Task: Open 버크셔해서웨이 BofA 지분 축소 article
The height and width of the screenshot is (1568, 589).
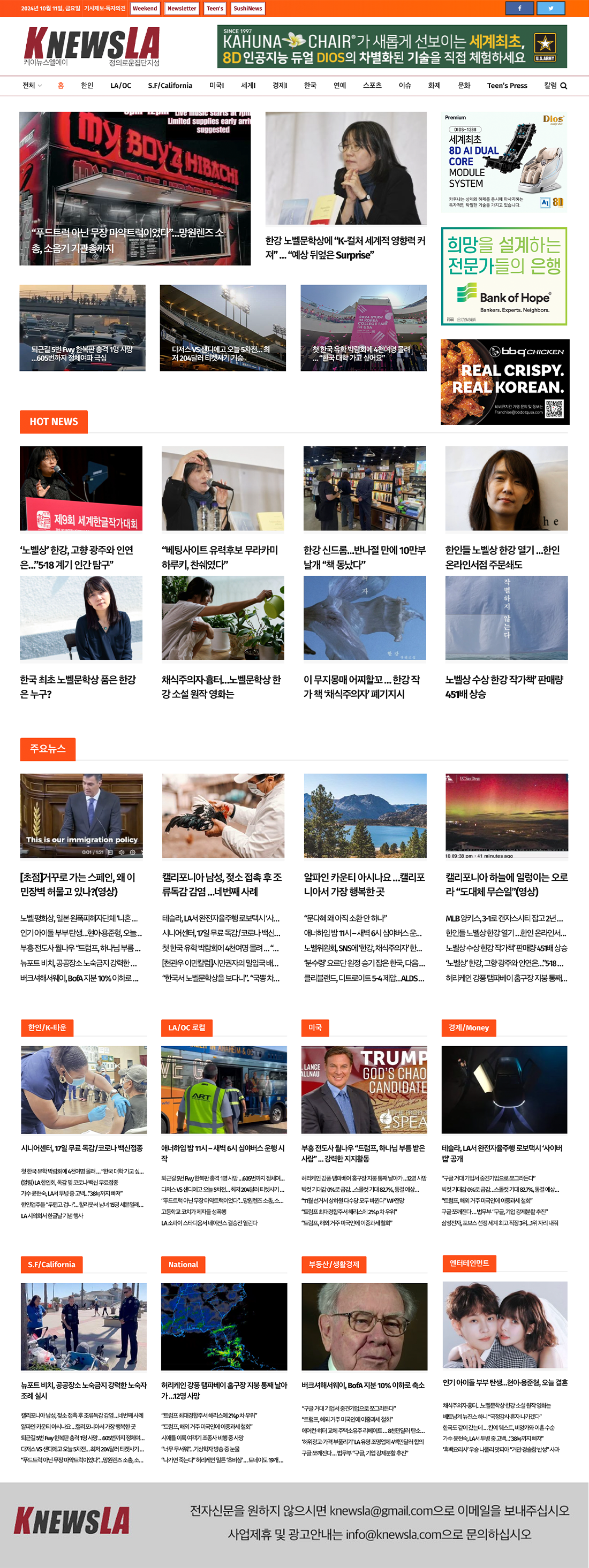Action: (363, 1385)
